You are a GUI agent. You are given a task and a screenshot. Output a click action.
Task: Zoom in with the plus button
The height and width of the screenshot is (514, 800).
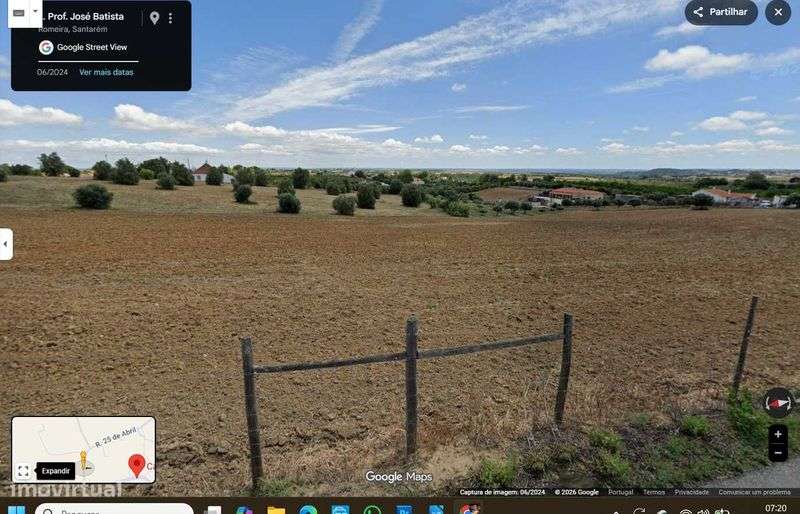point(778,434)
